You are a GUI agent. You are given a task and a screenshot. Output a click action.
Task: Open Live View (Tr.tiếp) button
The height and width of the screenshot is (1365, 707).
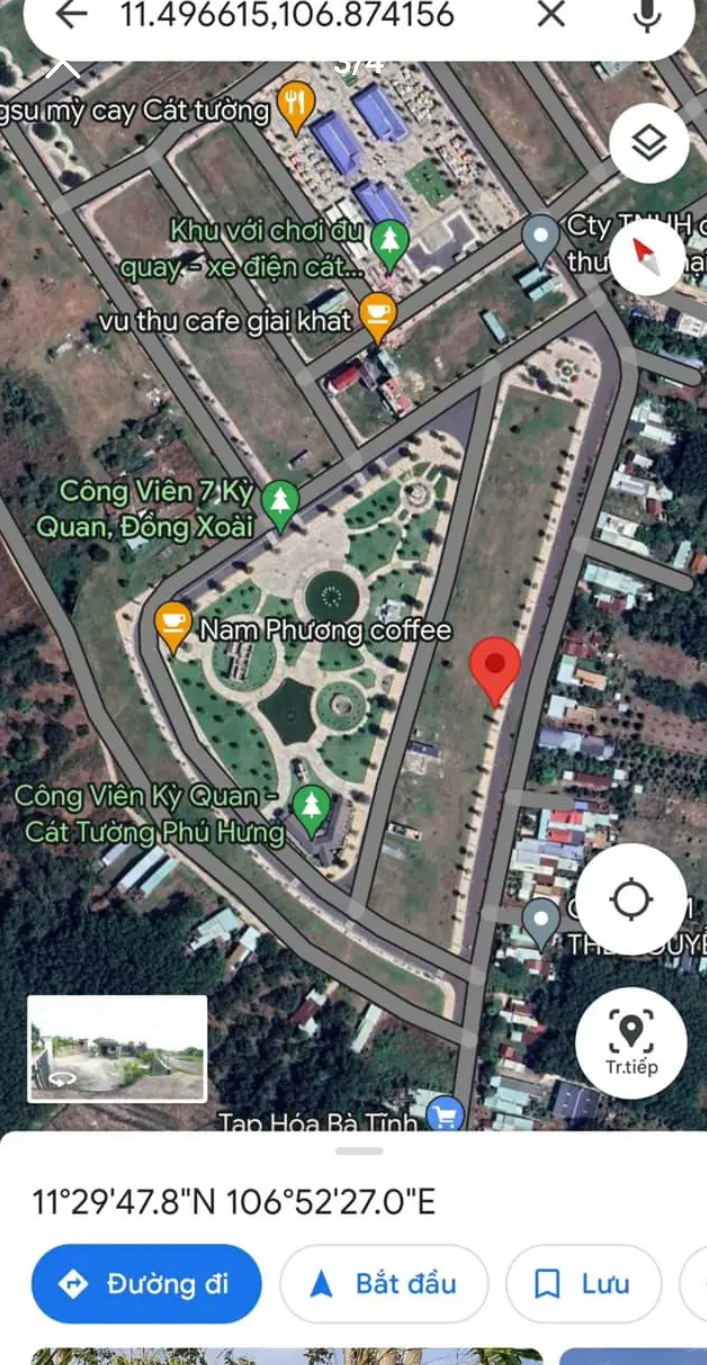click(x=631, y=1043)
